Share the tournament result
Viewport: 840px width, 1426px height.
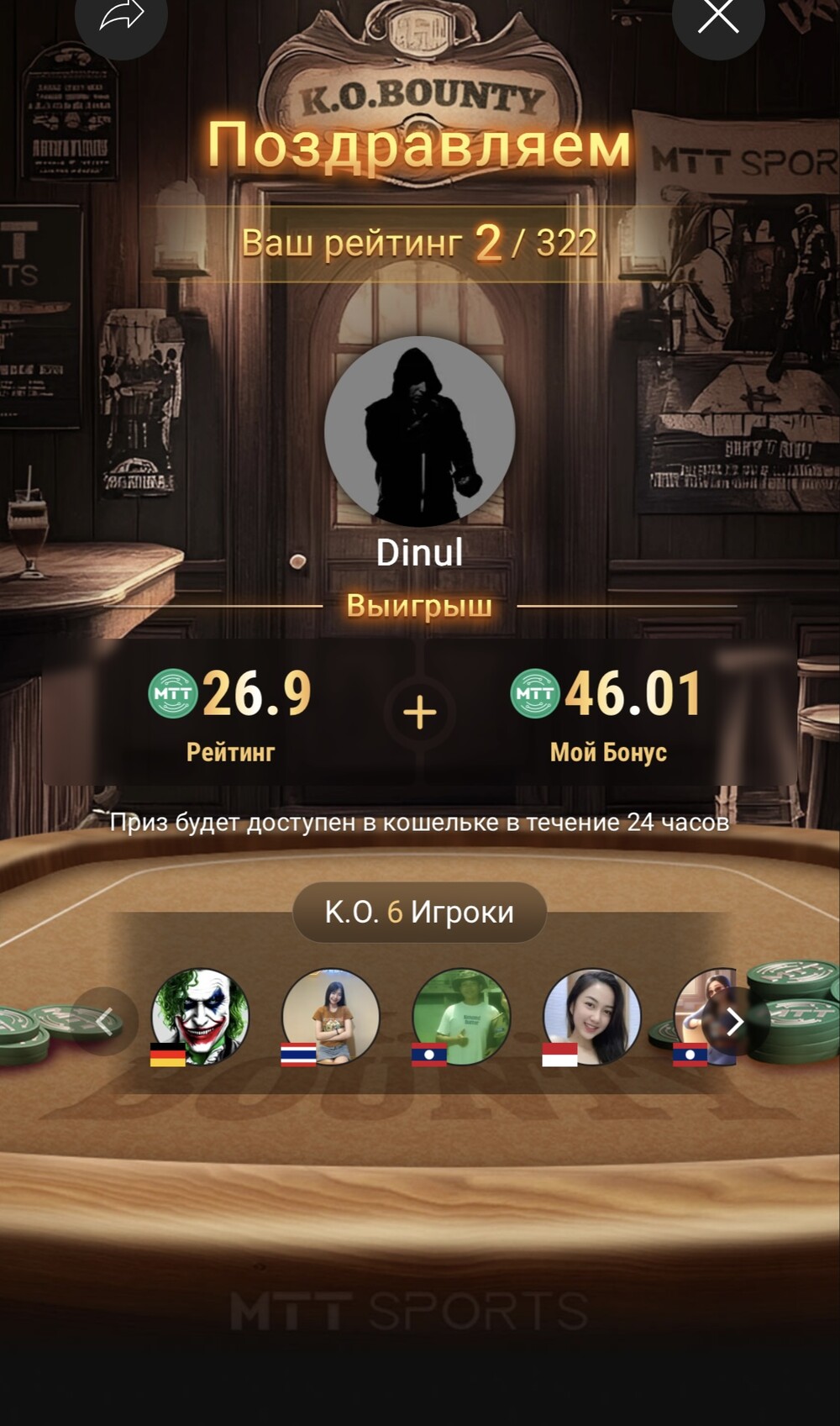point(122,17)
